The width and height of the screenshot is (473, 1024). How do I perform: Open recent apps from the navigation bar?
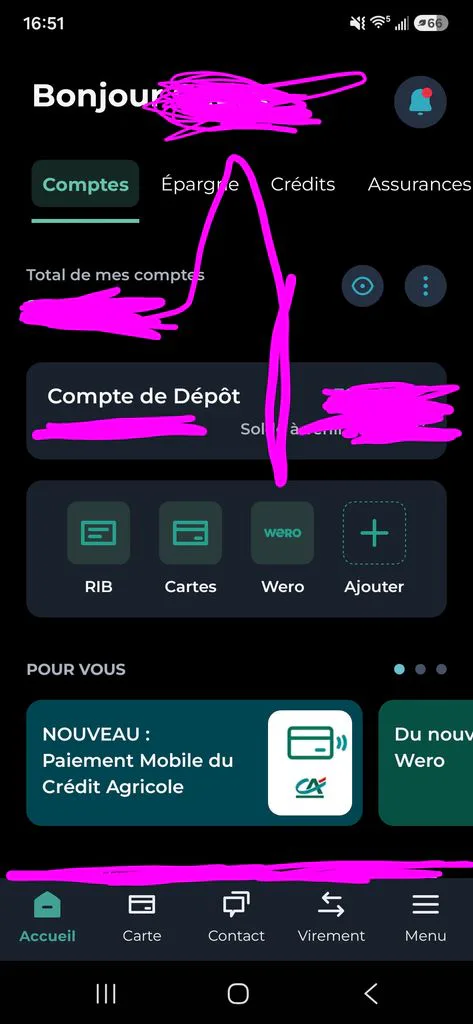pos(106,993)
